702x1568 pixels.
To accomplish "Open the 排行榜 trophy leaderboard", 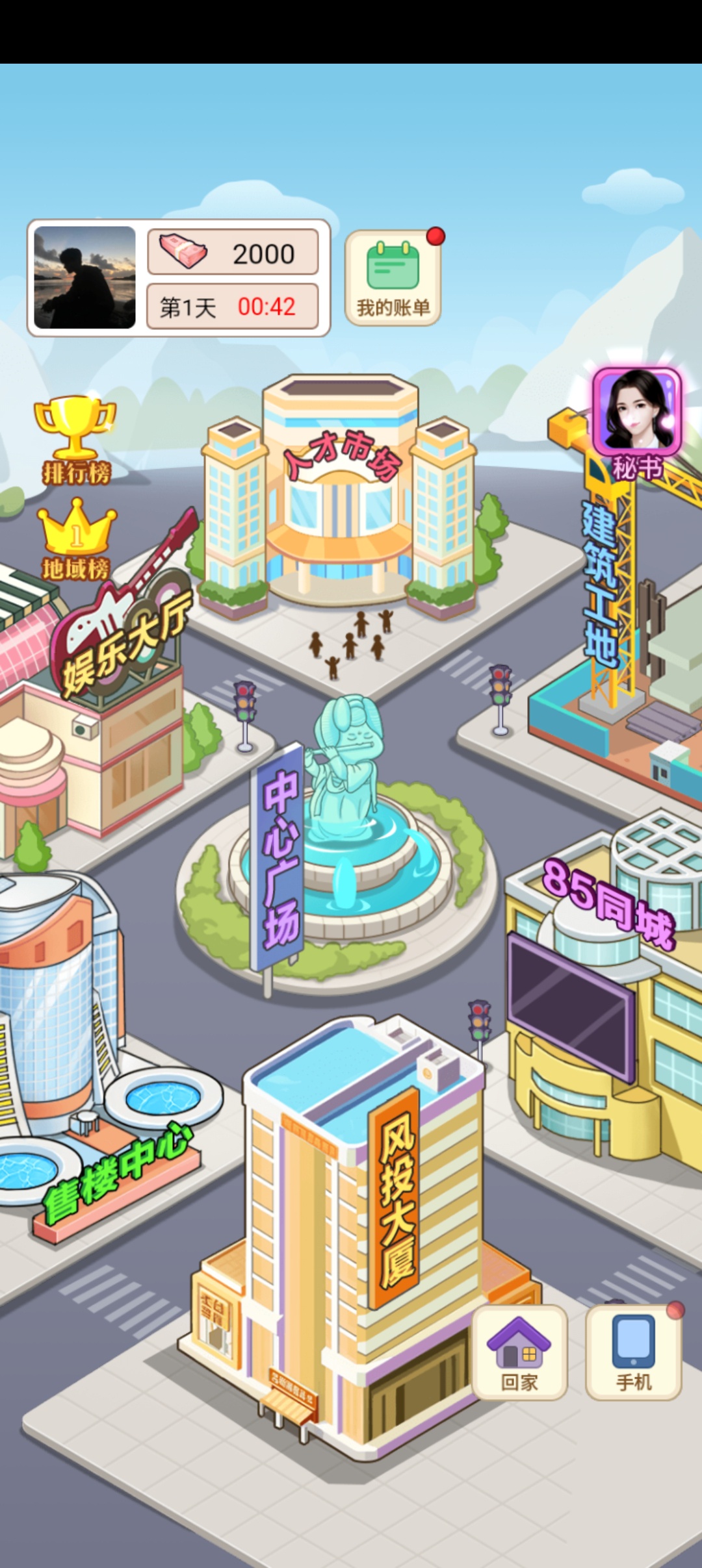I will point(75,440).
